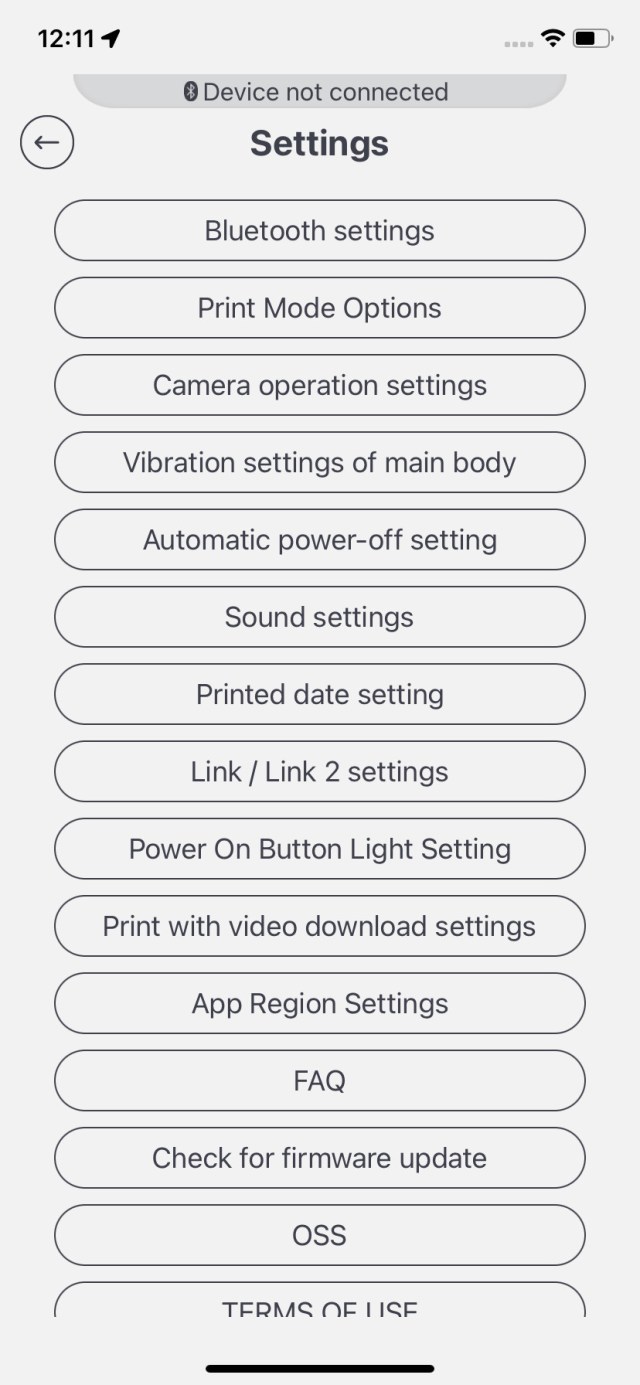Open Link / Link 2 settings
Image resolution: width=640 pixels, height=1385 pixels.
[x=319, y=771]
